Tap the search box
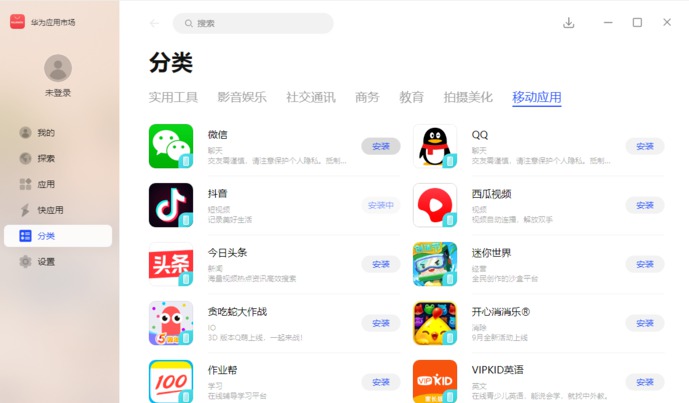The height and width of the screenshot is (403, 689). coord(252,23)
